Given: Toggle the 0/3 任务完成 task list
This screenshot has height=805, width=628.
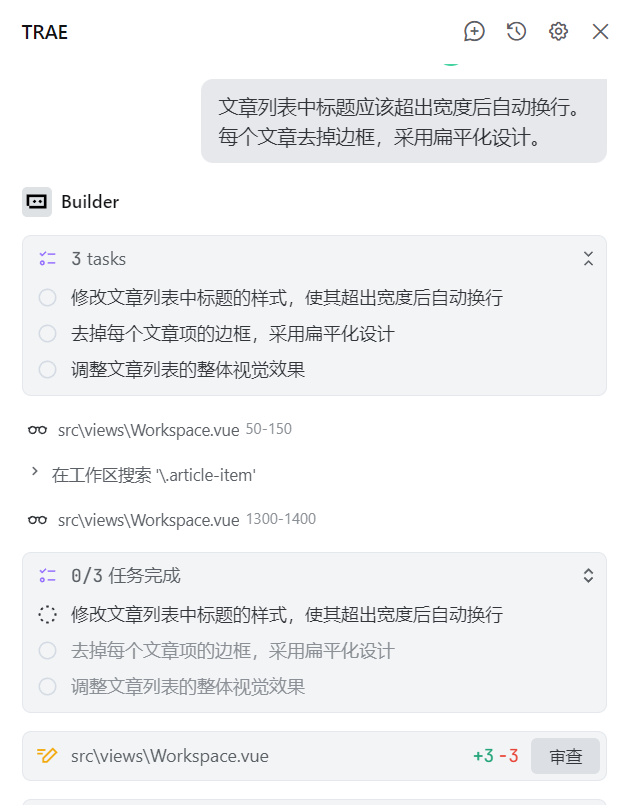Looking at the screenshot, I should (x=588, y=576).
